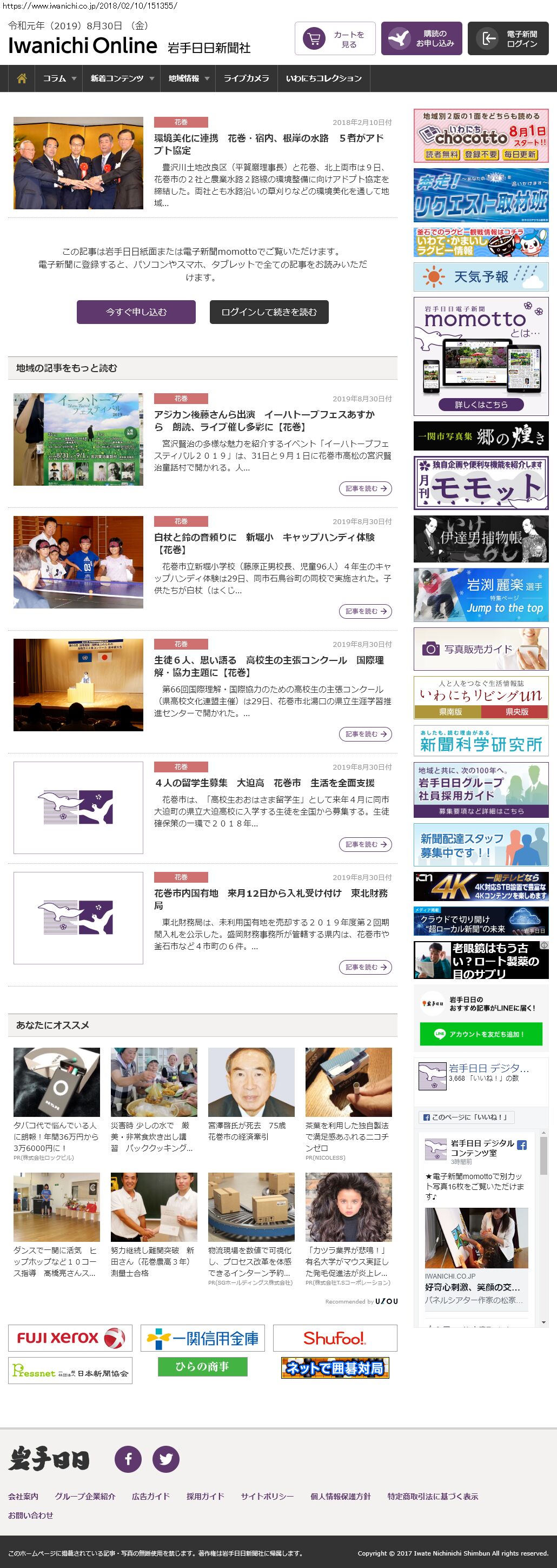Screen dimensions: 557x1568
Task: Open 購読のお申し込み subscription page
Action: coord(421,39)
